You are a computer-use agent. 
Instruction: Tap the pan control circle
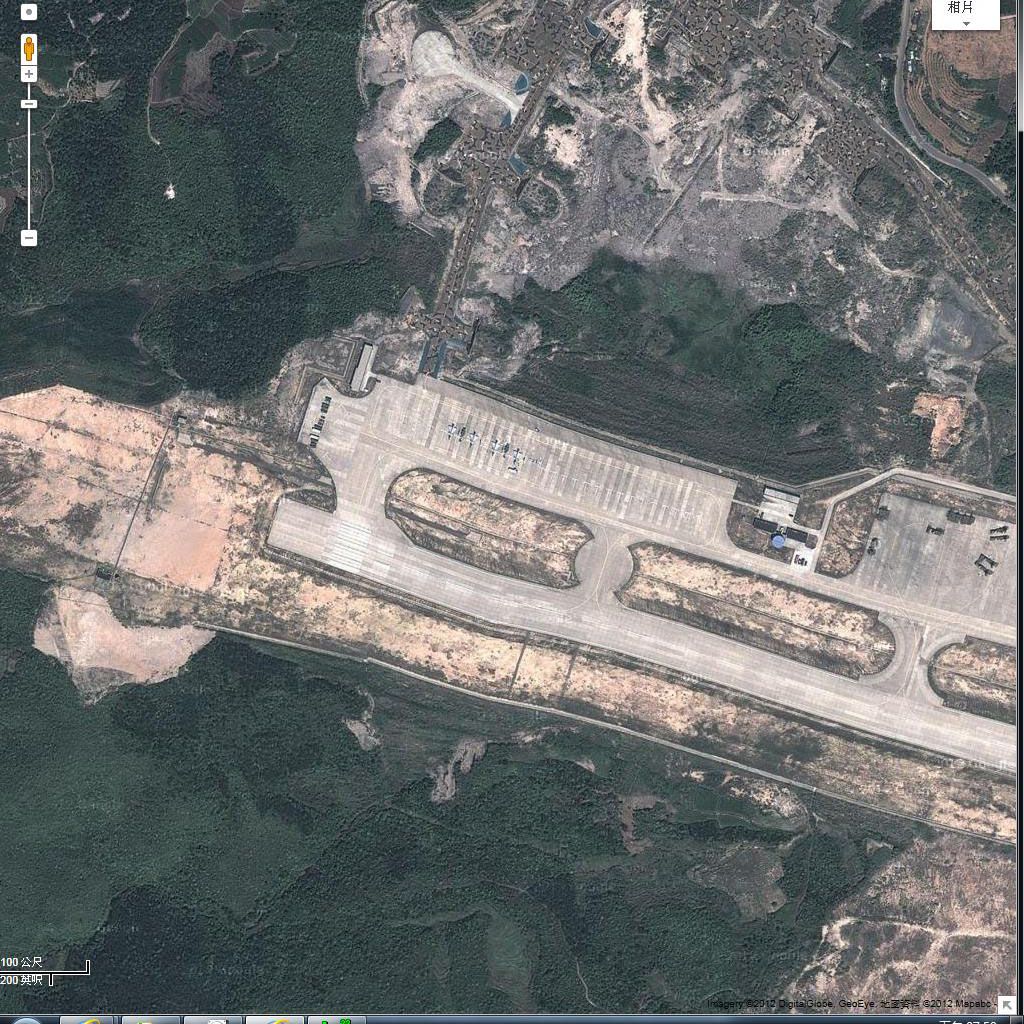click(29, 12)
